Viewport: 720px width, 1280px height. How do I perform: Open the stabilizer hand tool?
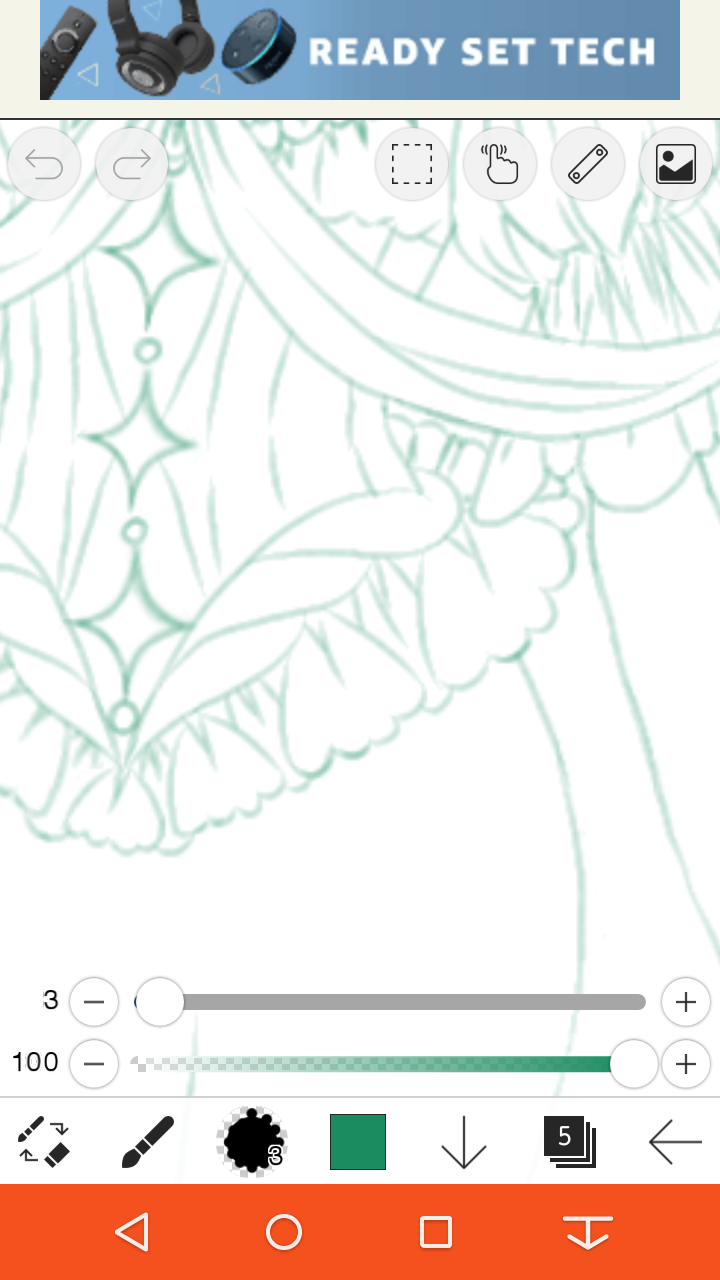tap(500, 164)
